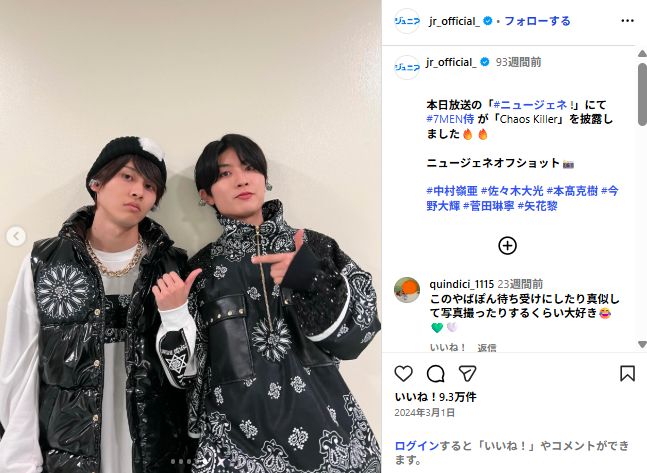Reply to quindici_1115's comment via 返信
This screenshot has height=473, width=647.
[486, 348]
